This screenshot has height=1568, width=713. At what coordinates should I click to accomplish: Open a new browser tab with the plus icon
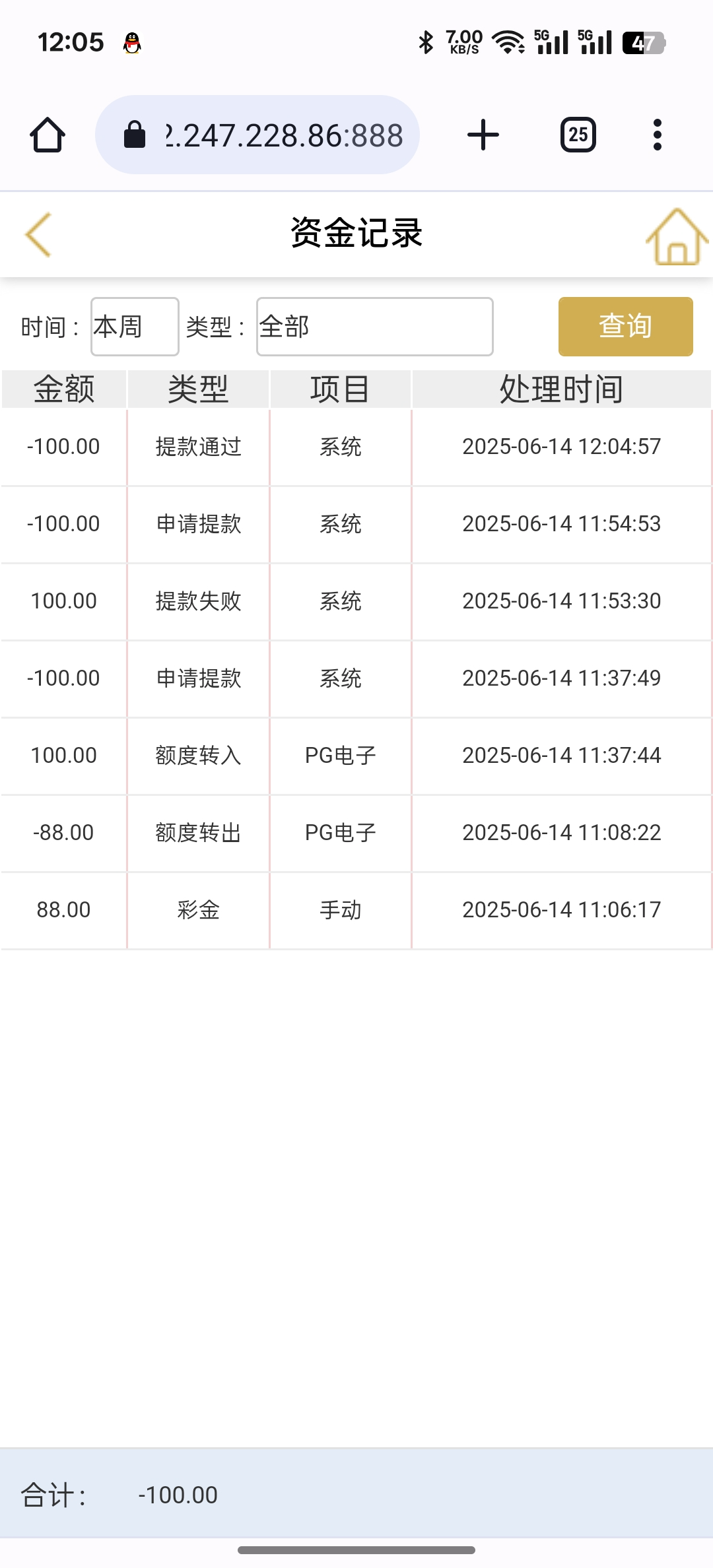click(483, 134)
